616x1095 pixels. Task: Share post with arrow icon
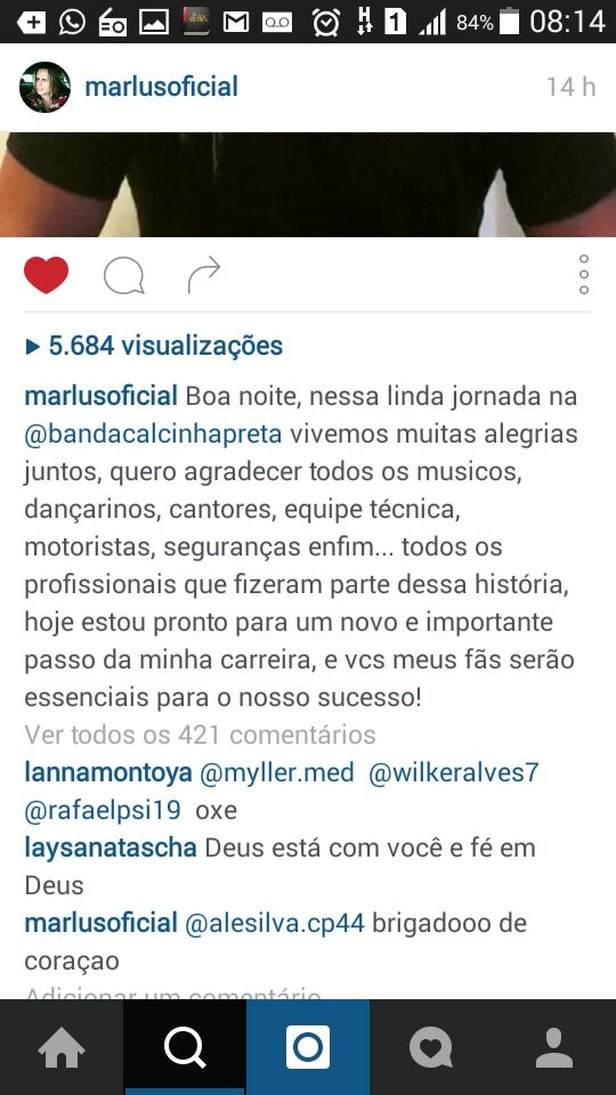[203, 275]
